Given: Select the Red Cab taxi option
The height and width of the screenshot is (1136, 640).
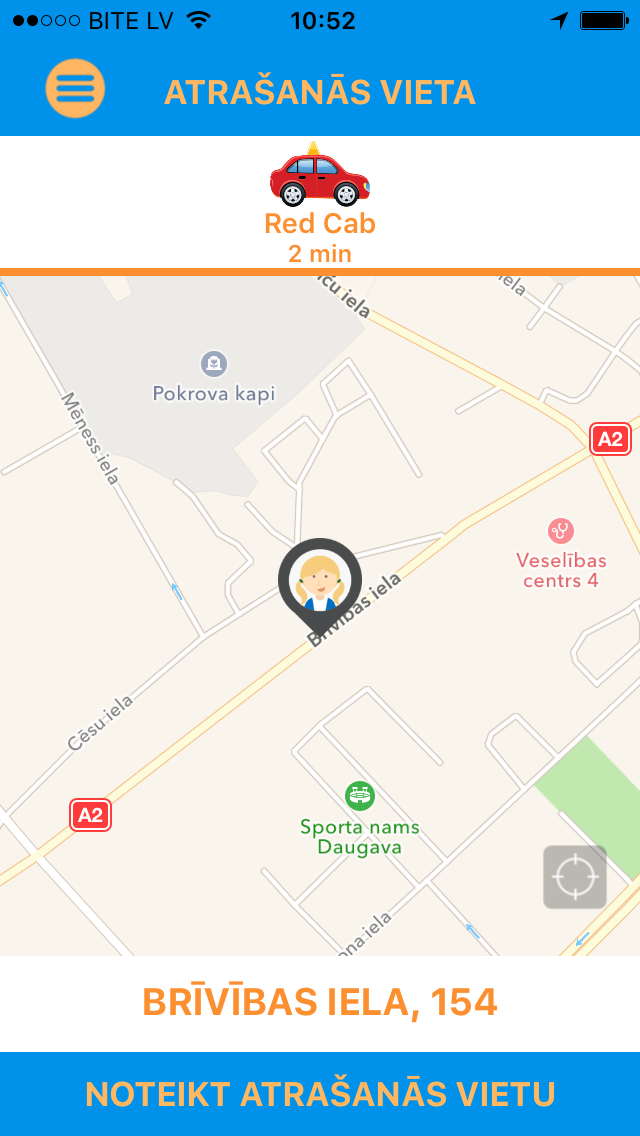Looking at the screenshot, I should 320,201.
